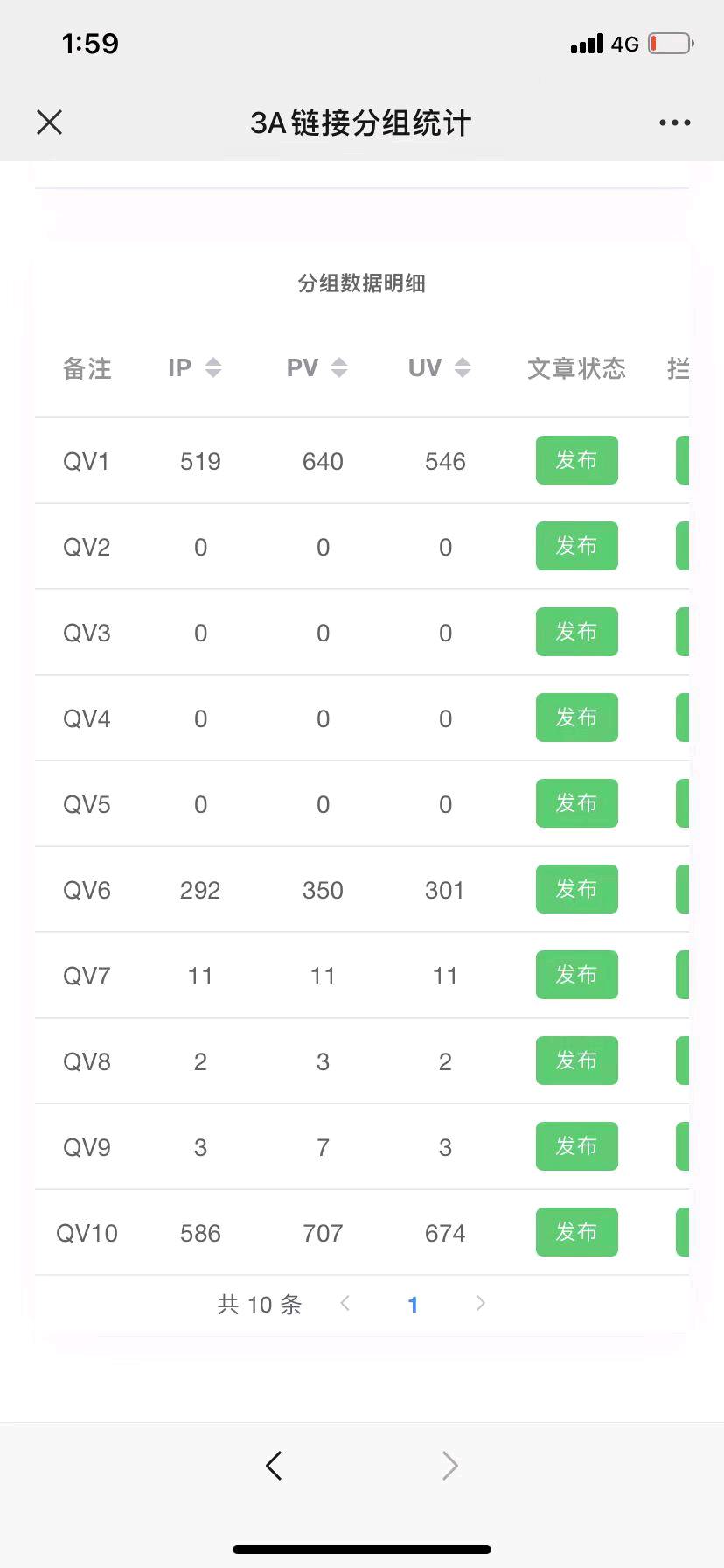This screenshot has height=1568, width=724.
Task: Close the 3A链接分组统计 page
Action: (50, 122)
